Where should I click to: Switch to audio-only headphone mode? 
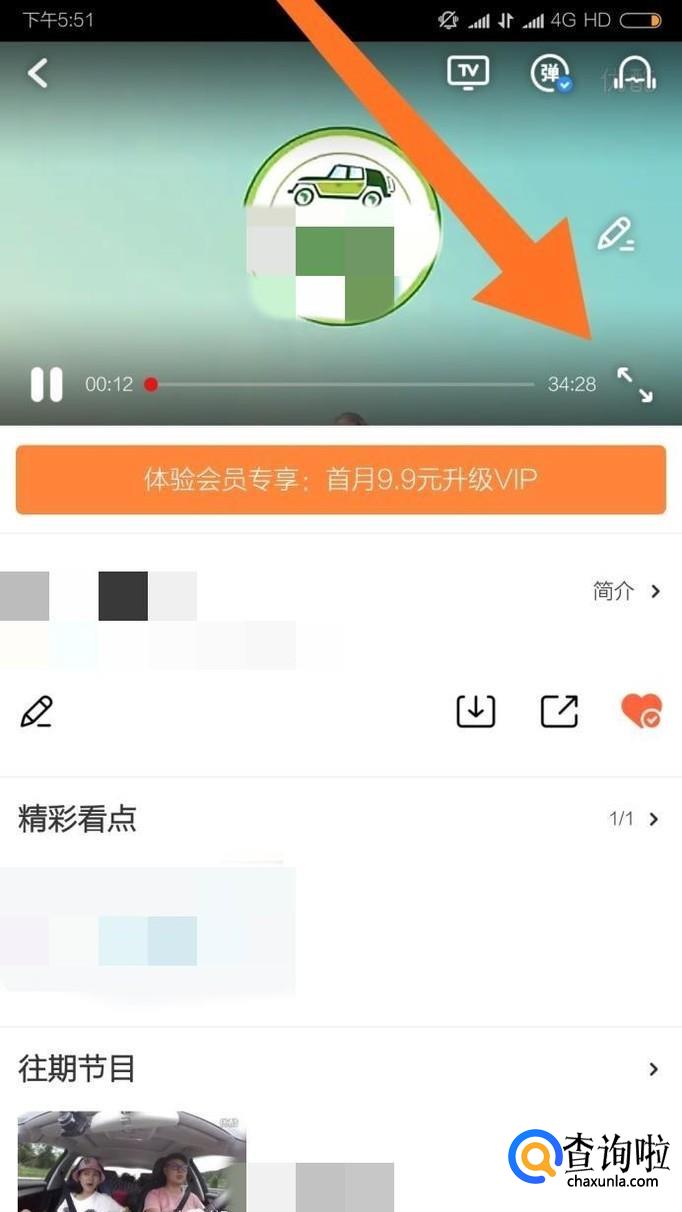click(x=635, y=74)
